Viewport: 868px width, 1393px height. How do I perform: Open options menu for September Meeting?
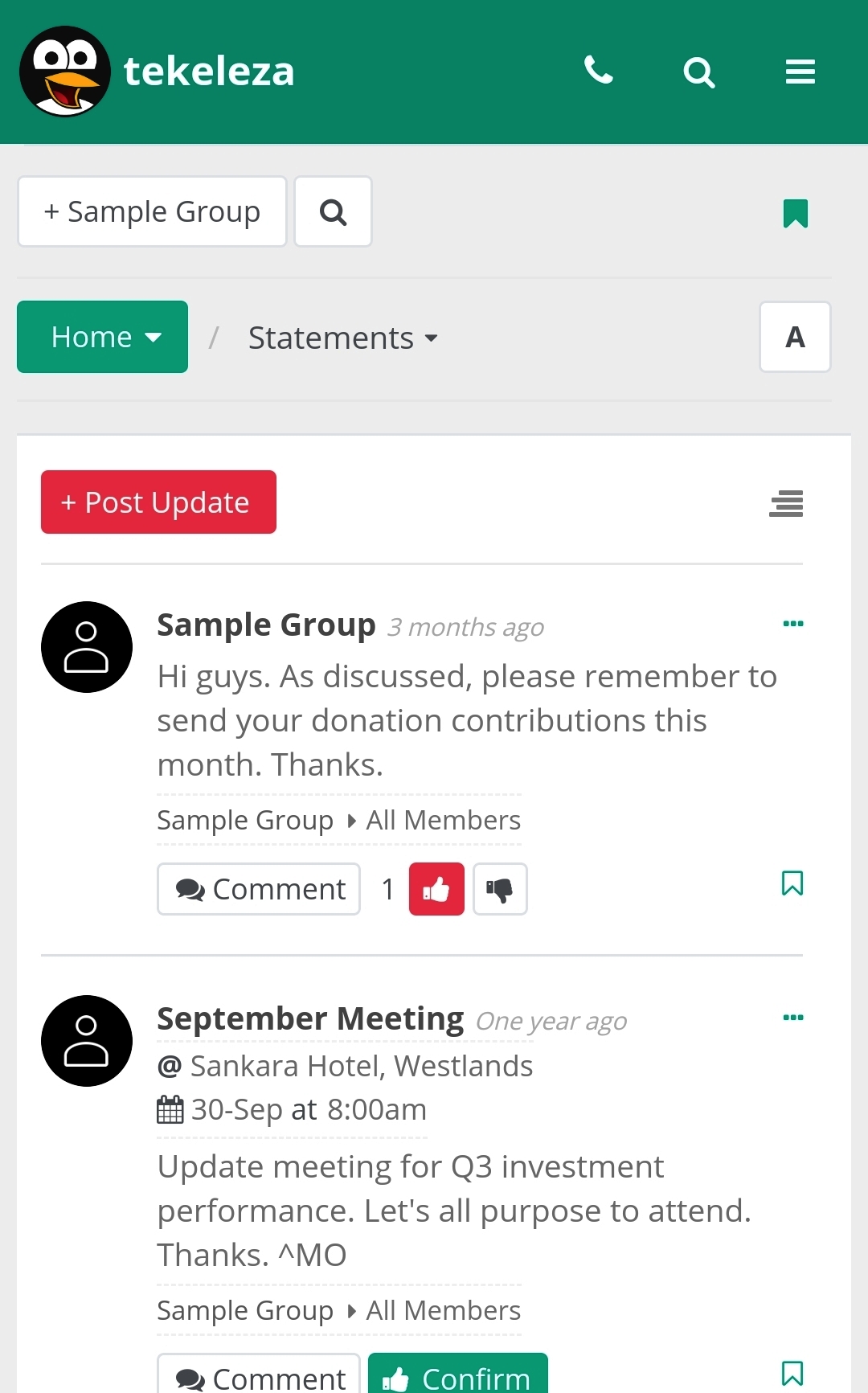point(792,1018)
